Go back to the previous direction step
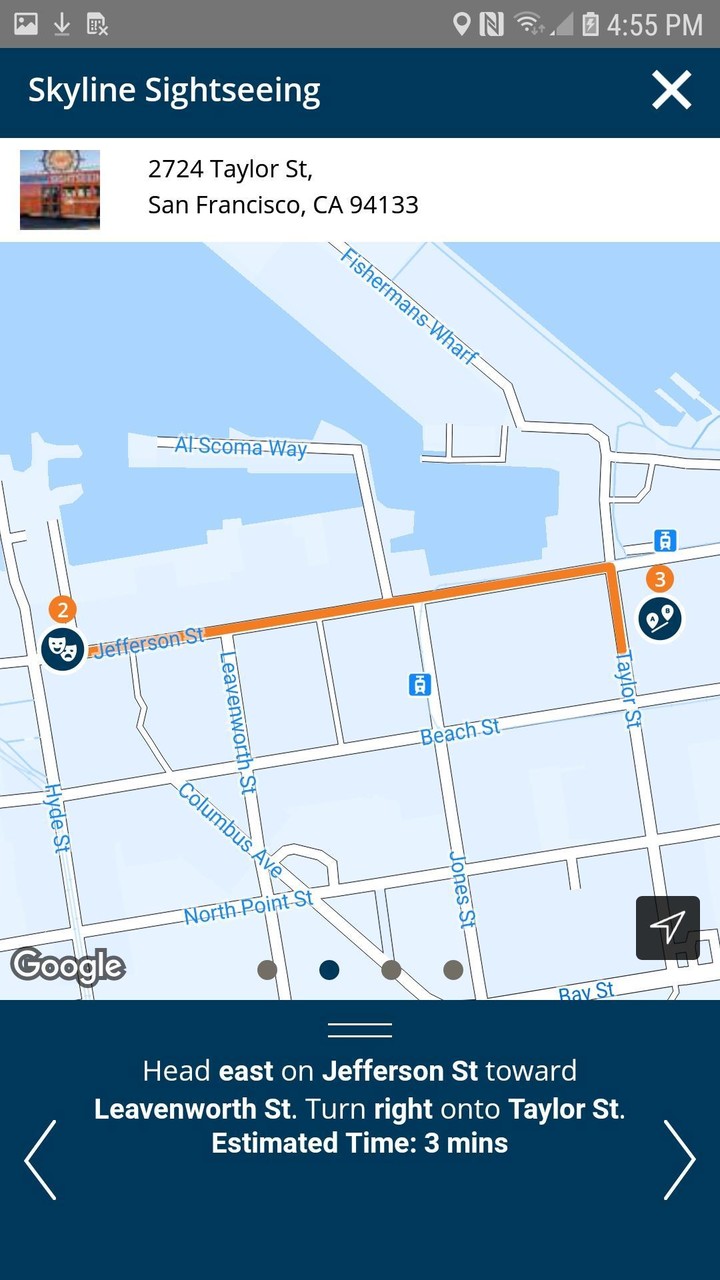This screenshot has height=1280, width=720. [x=41, y=1159]
